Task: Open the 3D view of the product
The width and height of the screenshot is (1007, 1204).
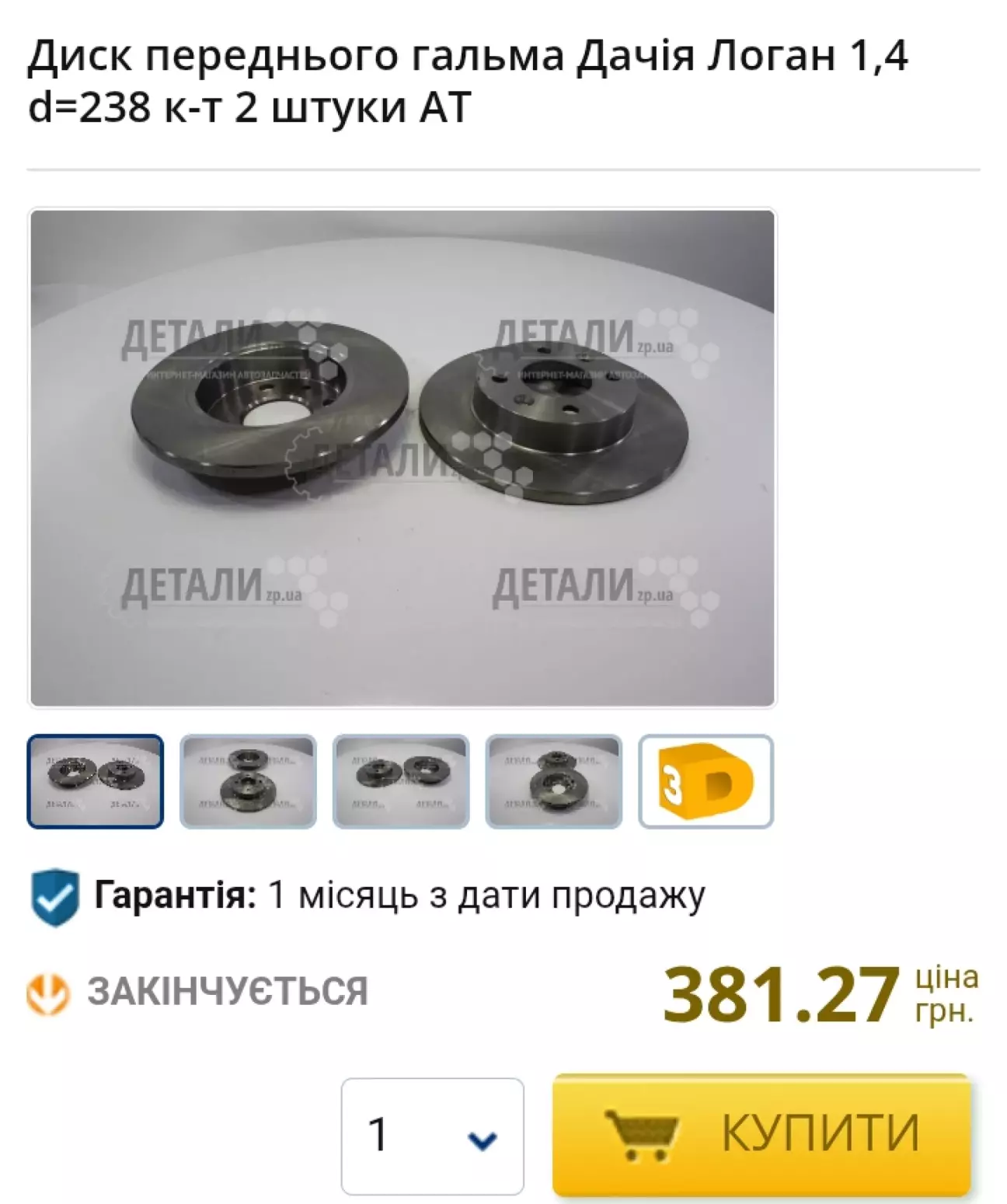Action: click(x=706, y=781)
